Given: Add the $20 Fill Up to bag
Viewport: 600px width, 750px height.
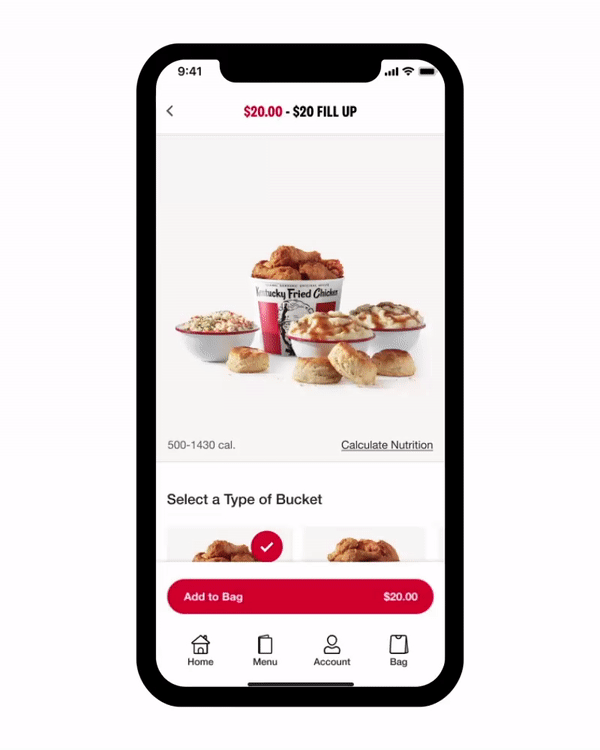Looking at the screenshot, I should (x=300, y=597).
